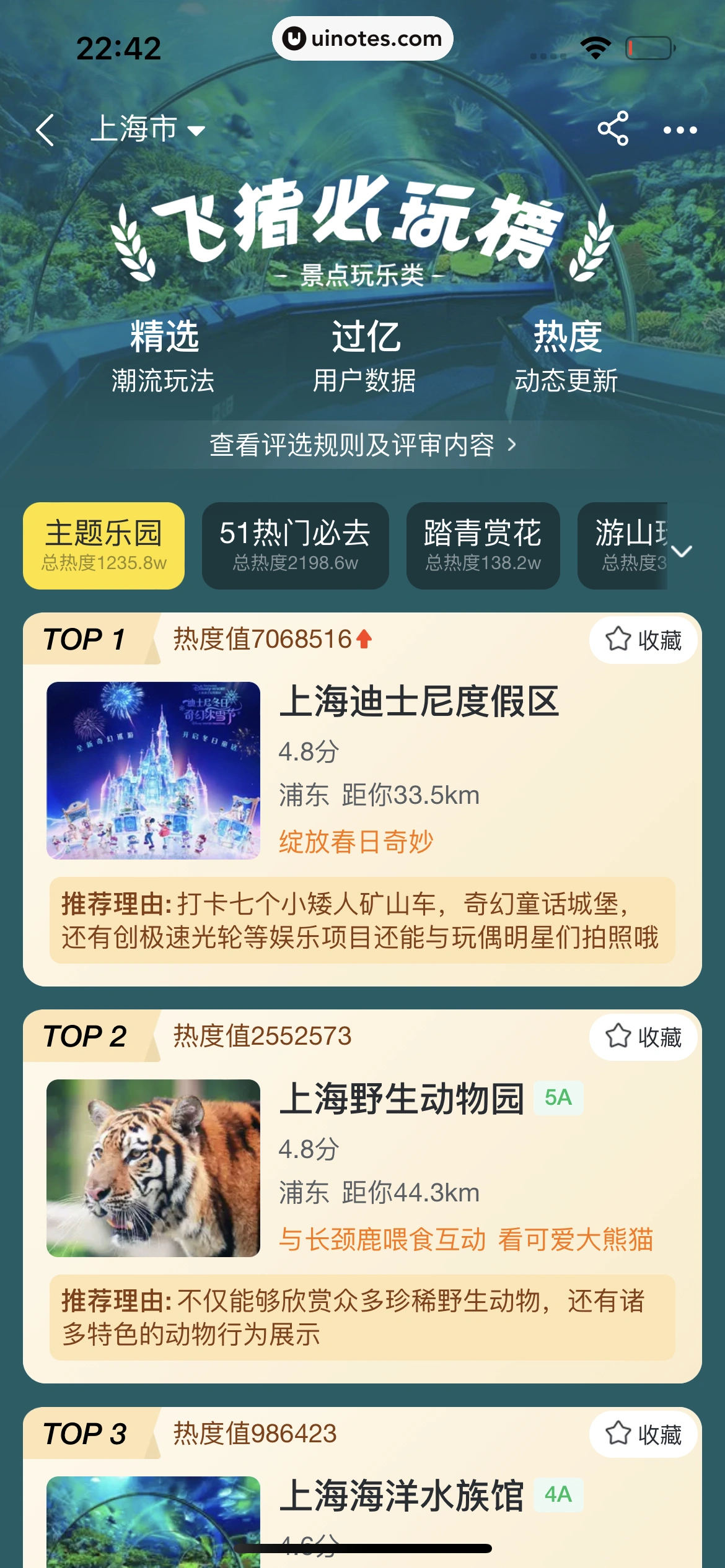Viewport: 725px width, 1568px height.
Task: Switch to the 51热门必去 category
Action: tap(295, 545)
